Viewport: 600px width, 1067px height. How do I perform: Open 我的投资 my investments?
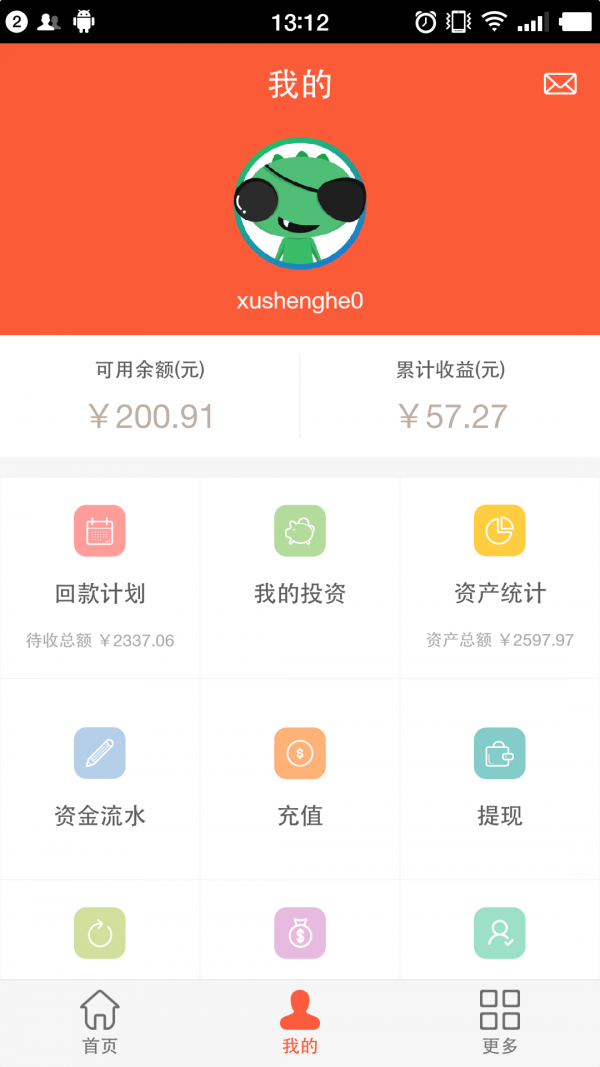300,577
